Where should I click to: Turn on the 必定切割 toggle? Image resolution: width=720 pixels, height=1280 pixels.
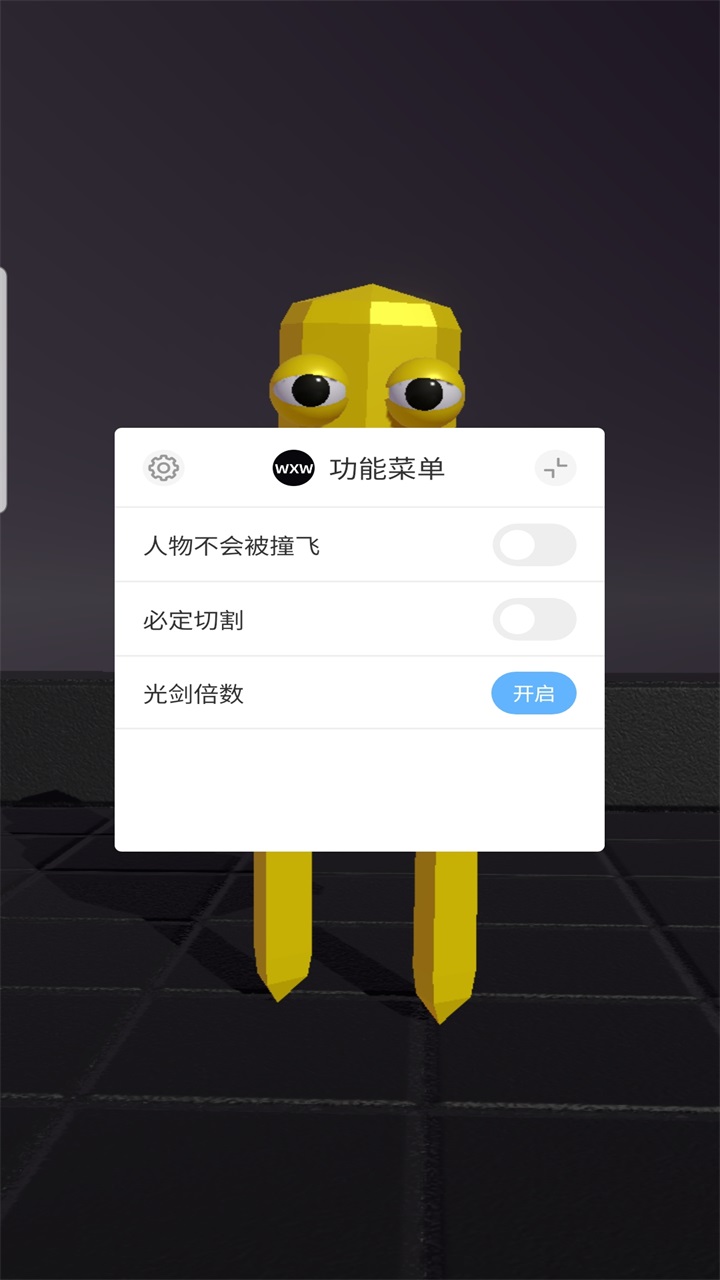pyautogui.click(x=535, y=620)
